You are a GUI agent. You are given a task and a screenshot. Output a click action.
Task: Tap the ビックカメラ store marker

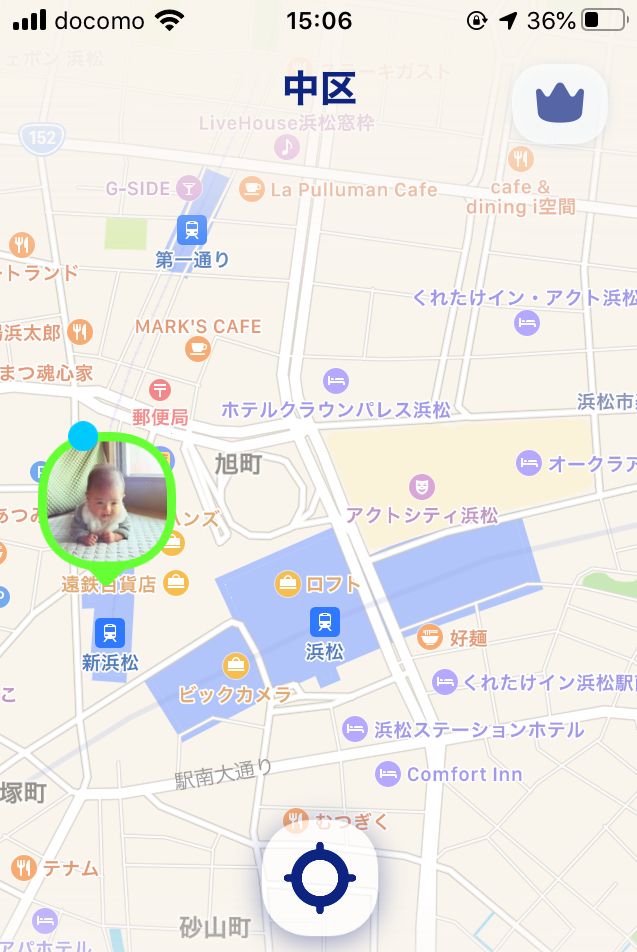237,664
